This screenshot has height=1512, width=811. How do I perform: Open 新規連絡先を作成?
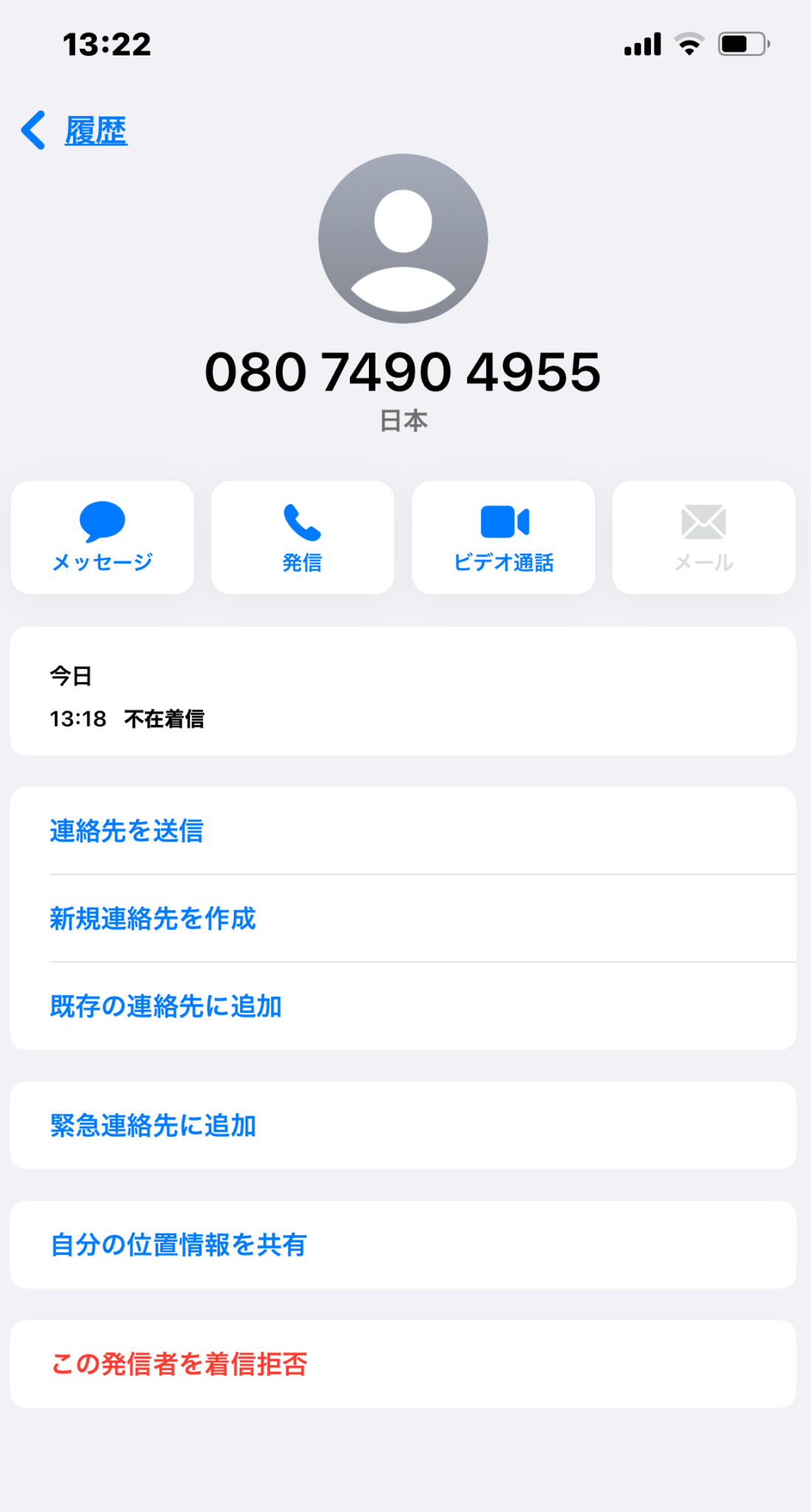pos(152,919)
